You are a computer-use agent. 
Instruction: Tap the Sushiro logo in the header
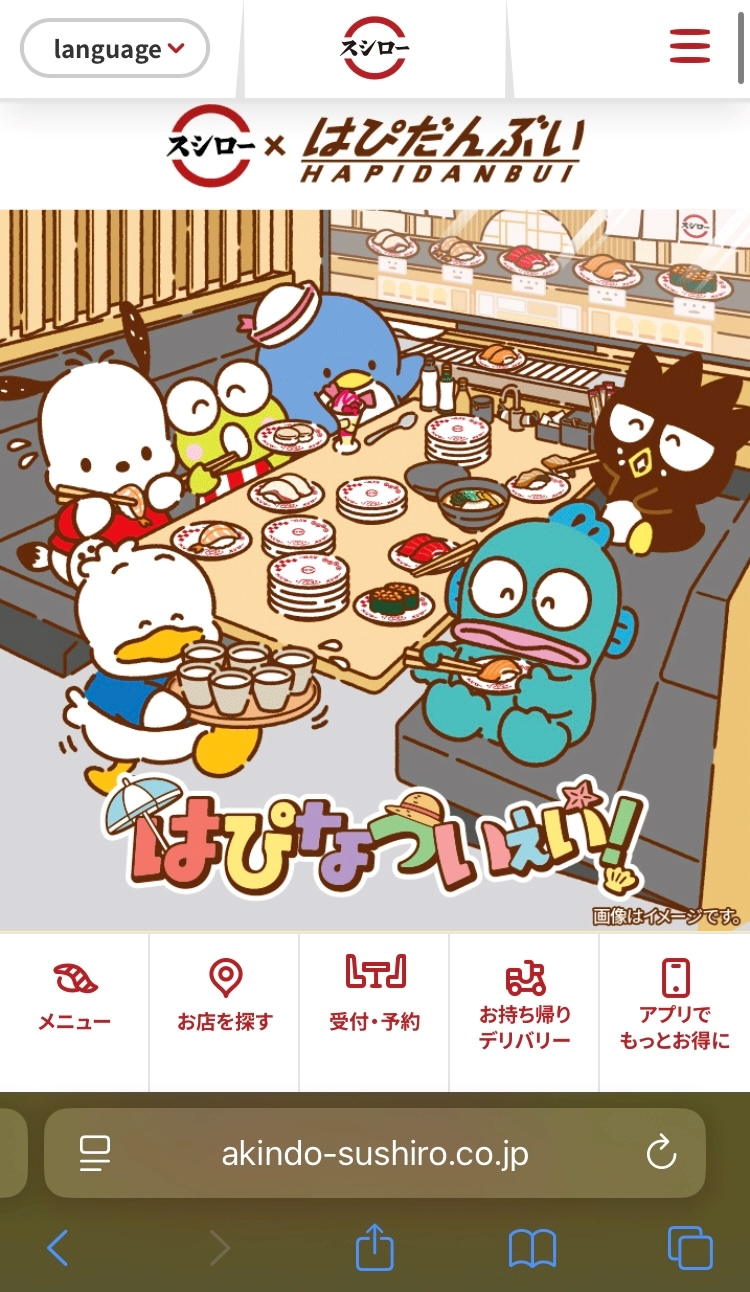(x=375, y=48)
